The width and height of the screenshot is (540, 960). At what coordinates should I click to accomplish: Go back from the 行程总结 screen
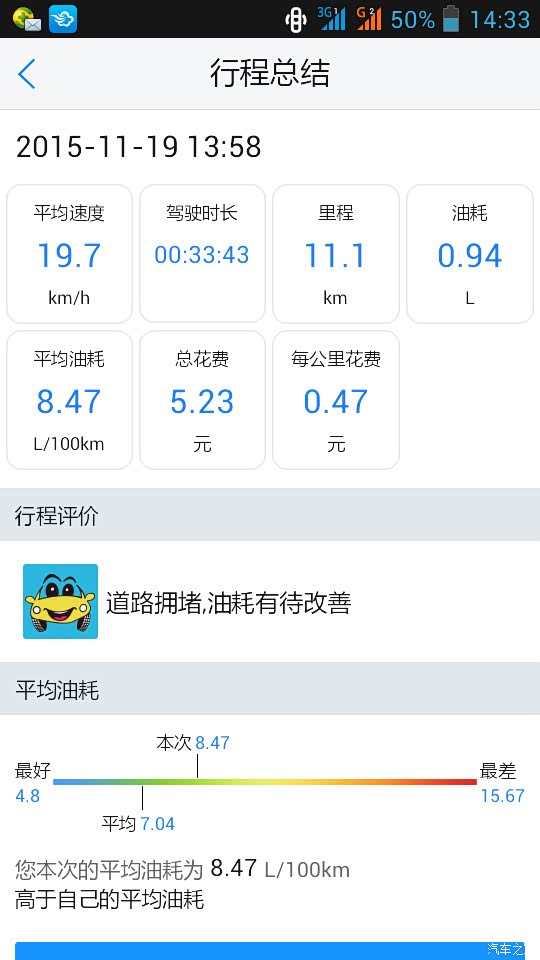pos(27,74)
